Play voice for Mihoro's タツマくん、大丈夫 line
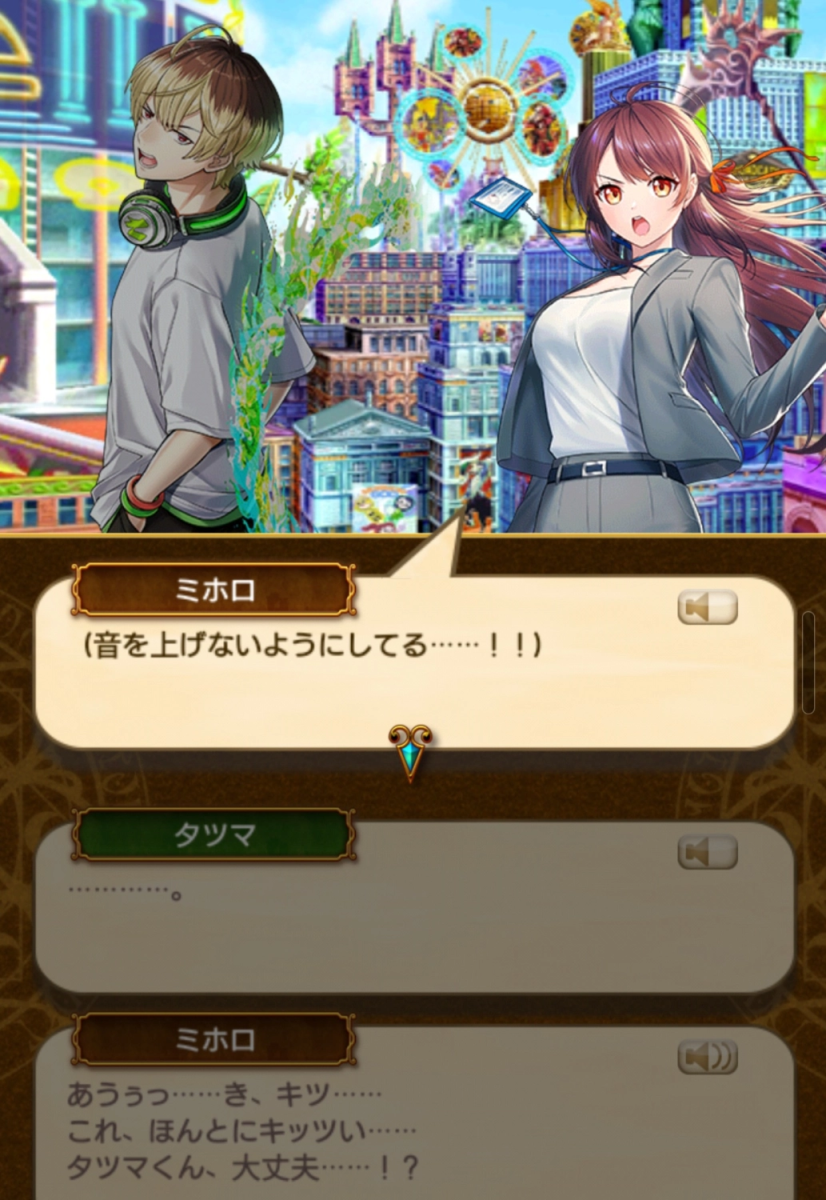This screenshot has height=1200, width=826. click(707, 1056)
